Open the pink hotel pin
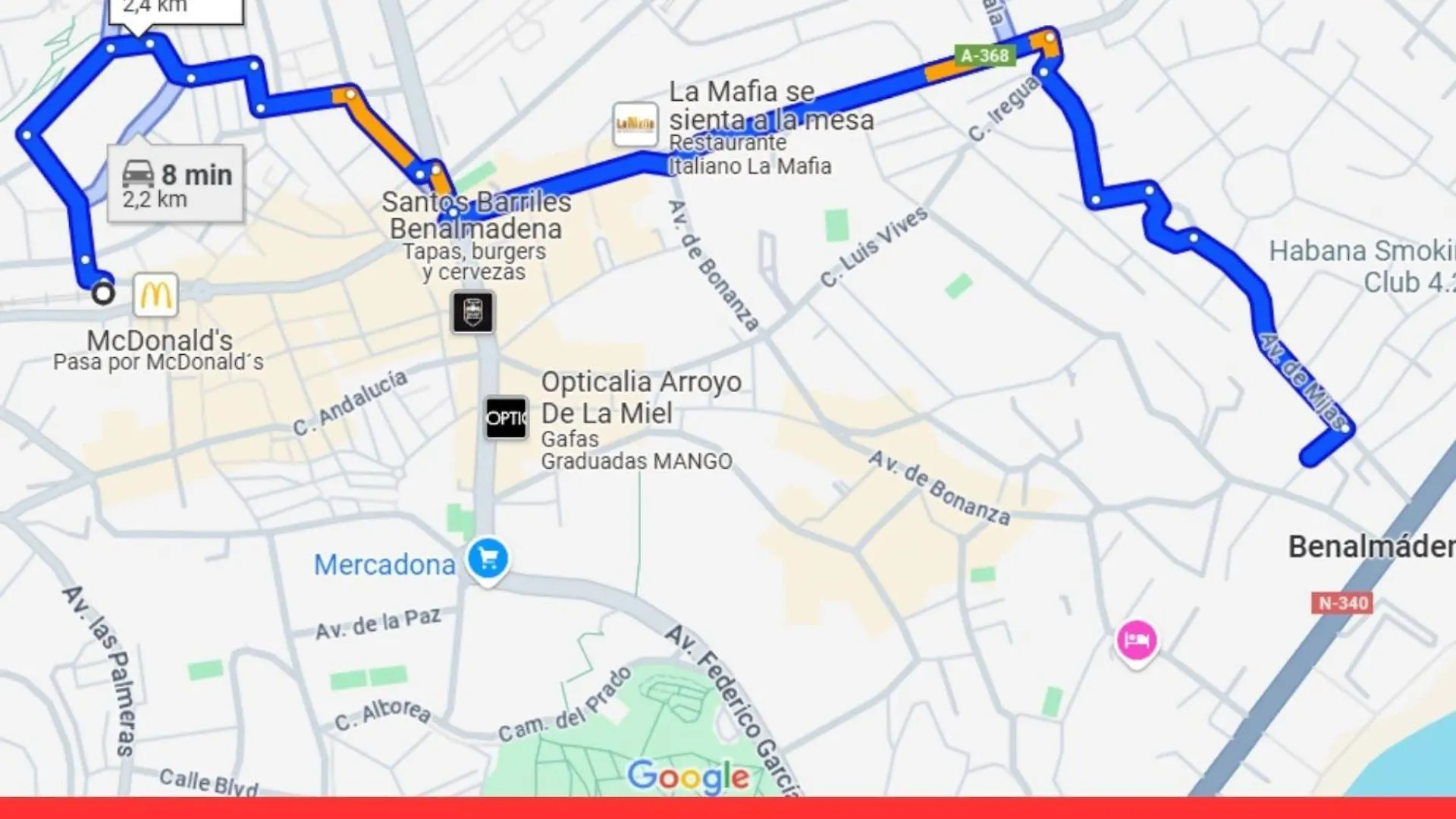This screenshot has width=1456, height=819. point(1136,641)
